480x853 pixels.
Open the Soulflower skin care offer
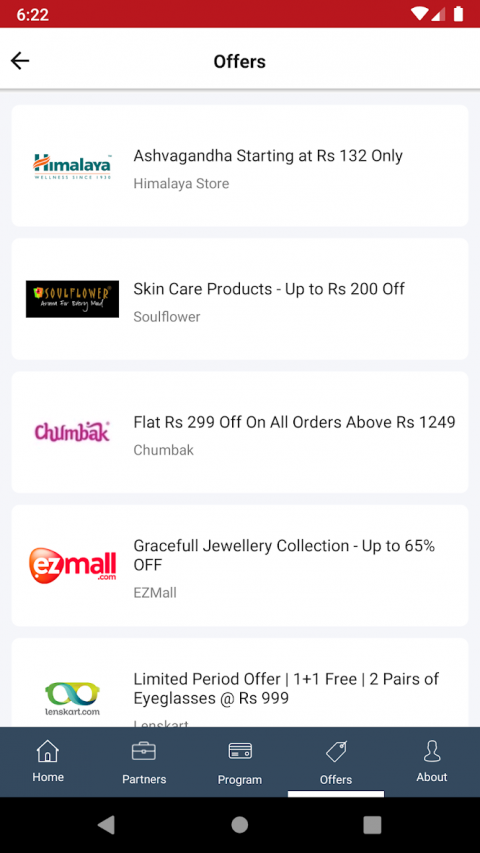point(240,299)
